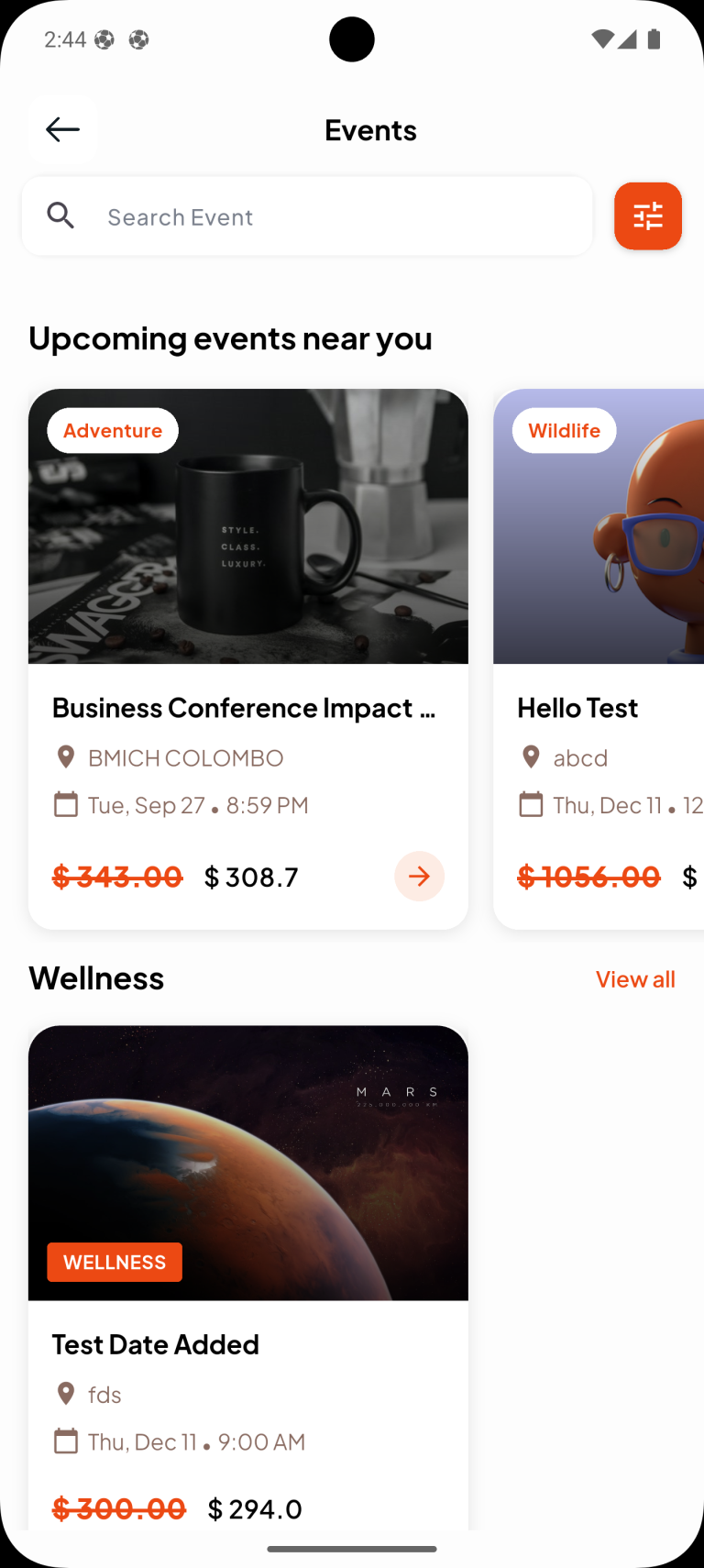
Task: Open the Business Conference event via arrow icon
Action: click(419, 876)
